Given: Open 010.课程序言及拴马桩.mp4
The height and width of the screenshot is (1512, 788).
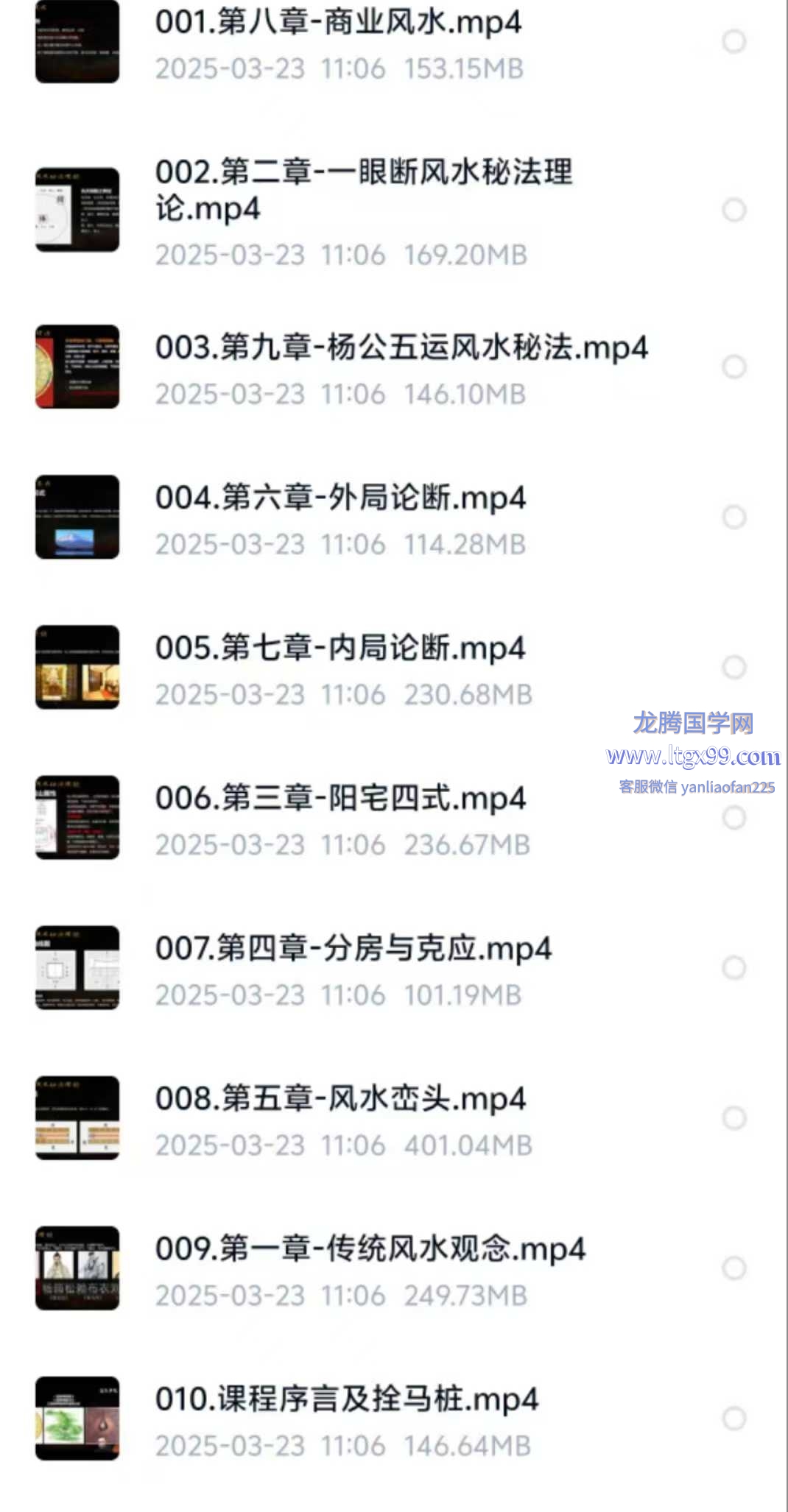Looking at the screenshot, I should pyautogui.click(x=346, y=1399).
